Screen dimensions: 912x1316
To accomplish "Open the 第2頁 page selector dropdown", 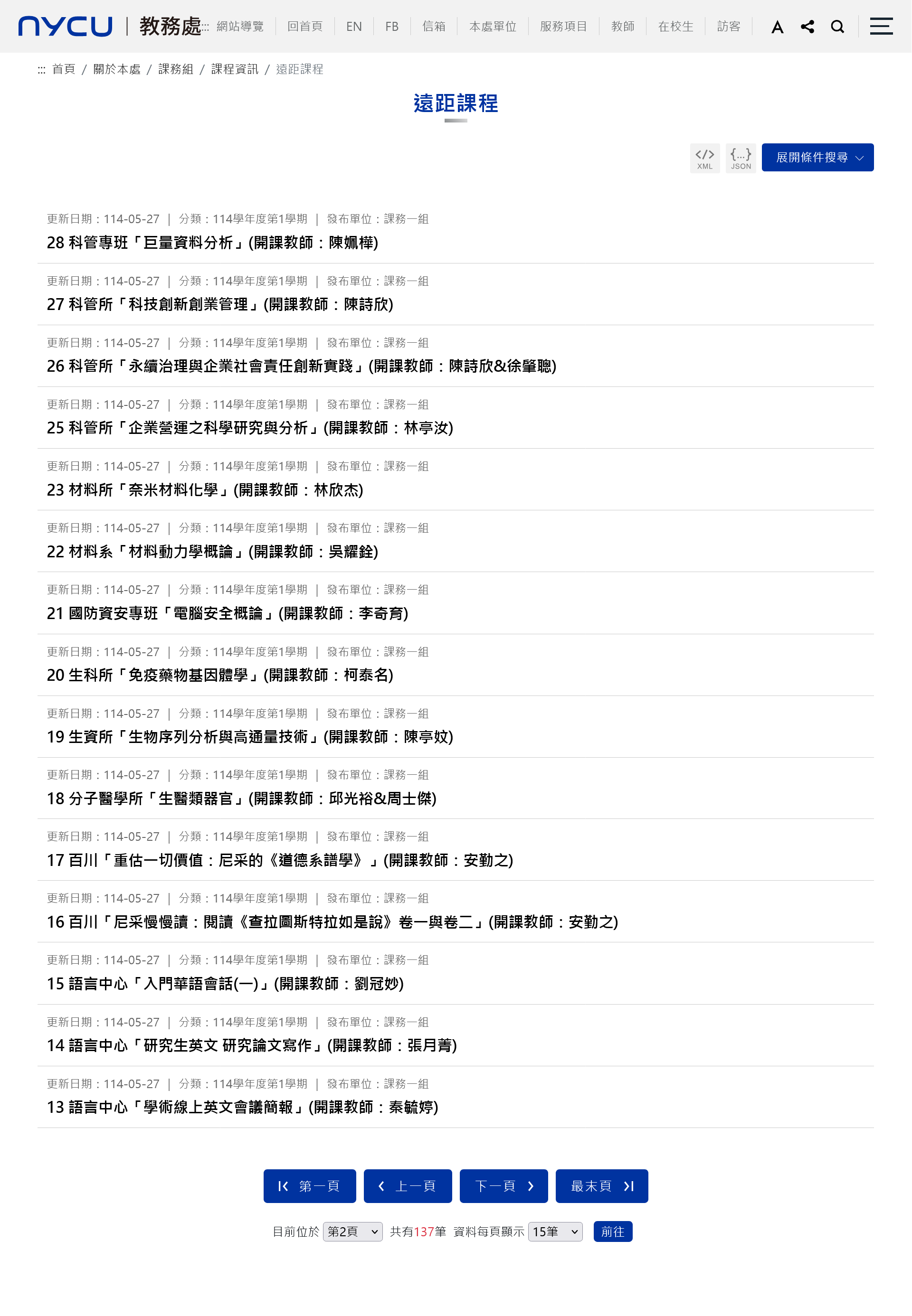I will (x=352, y=1231).
